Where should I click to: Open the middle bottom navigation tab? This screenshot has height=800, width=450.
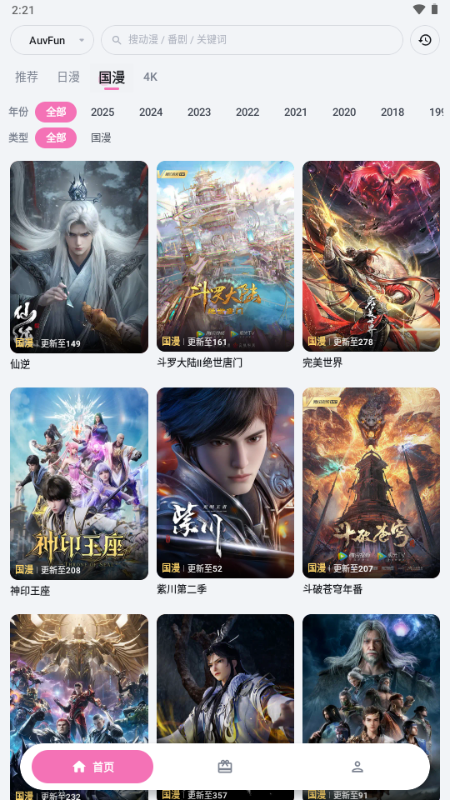click(225, 766)
